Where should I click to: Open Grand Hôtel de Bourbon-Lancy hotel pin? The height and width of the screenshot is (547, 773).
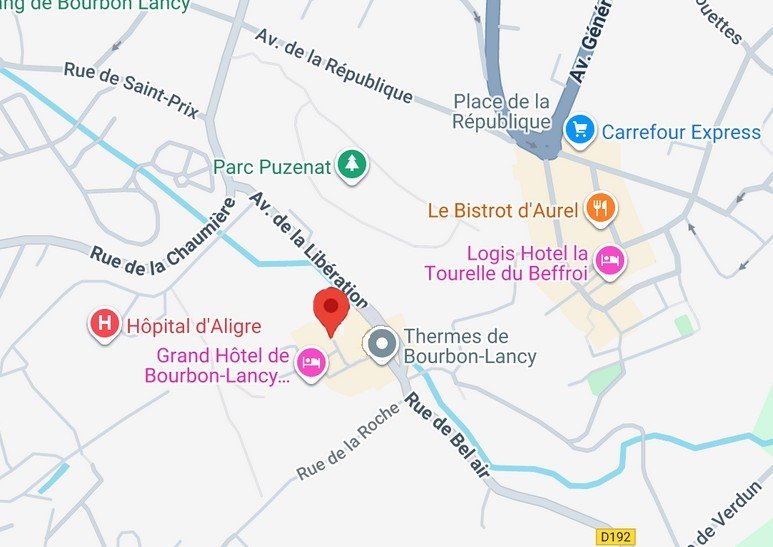click(312, 361)
